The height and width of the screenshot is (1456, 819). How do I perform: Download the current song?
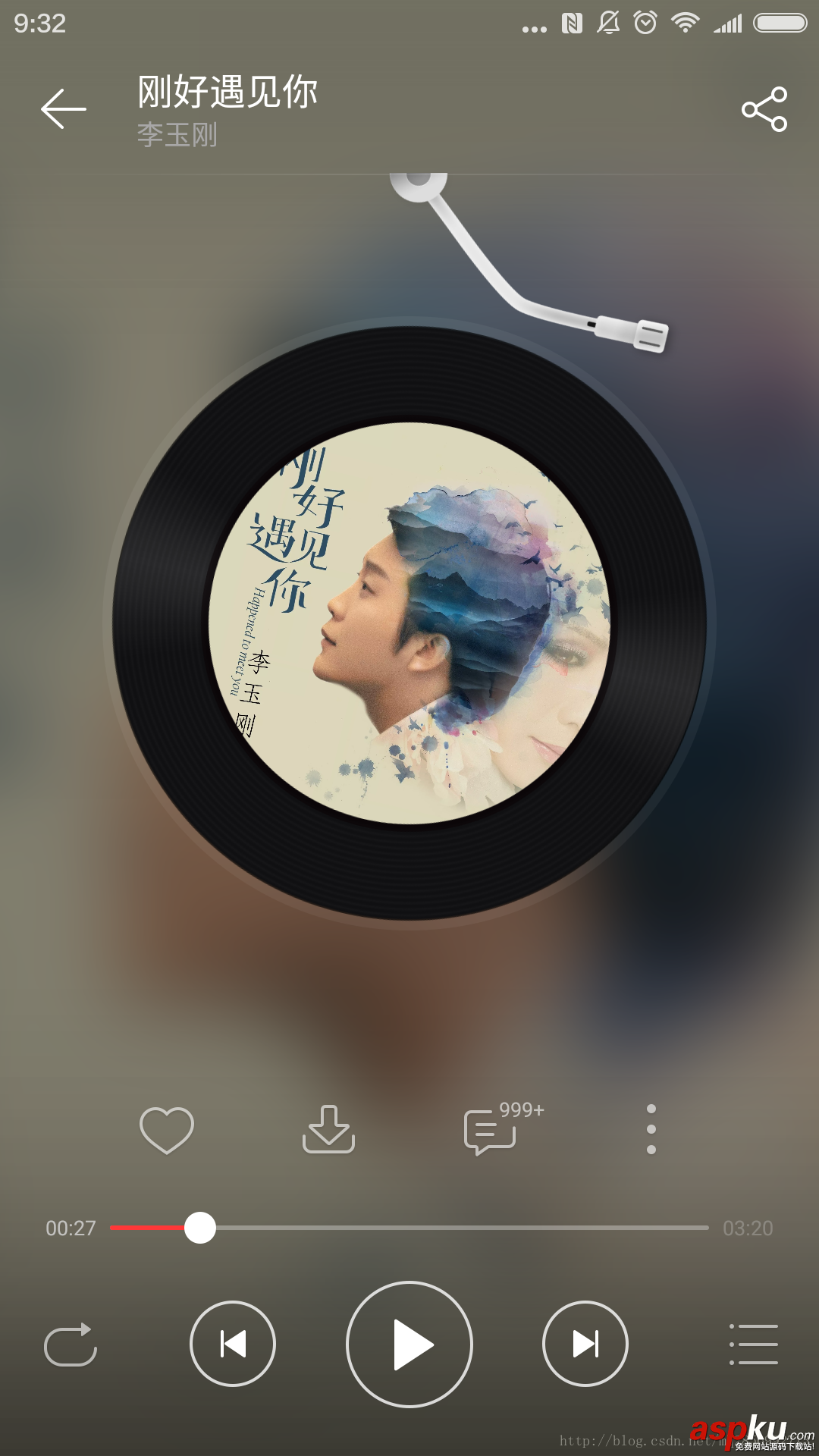(x=328, y=1130)
